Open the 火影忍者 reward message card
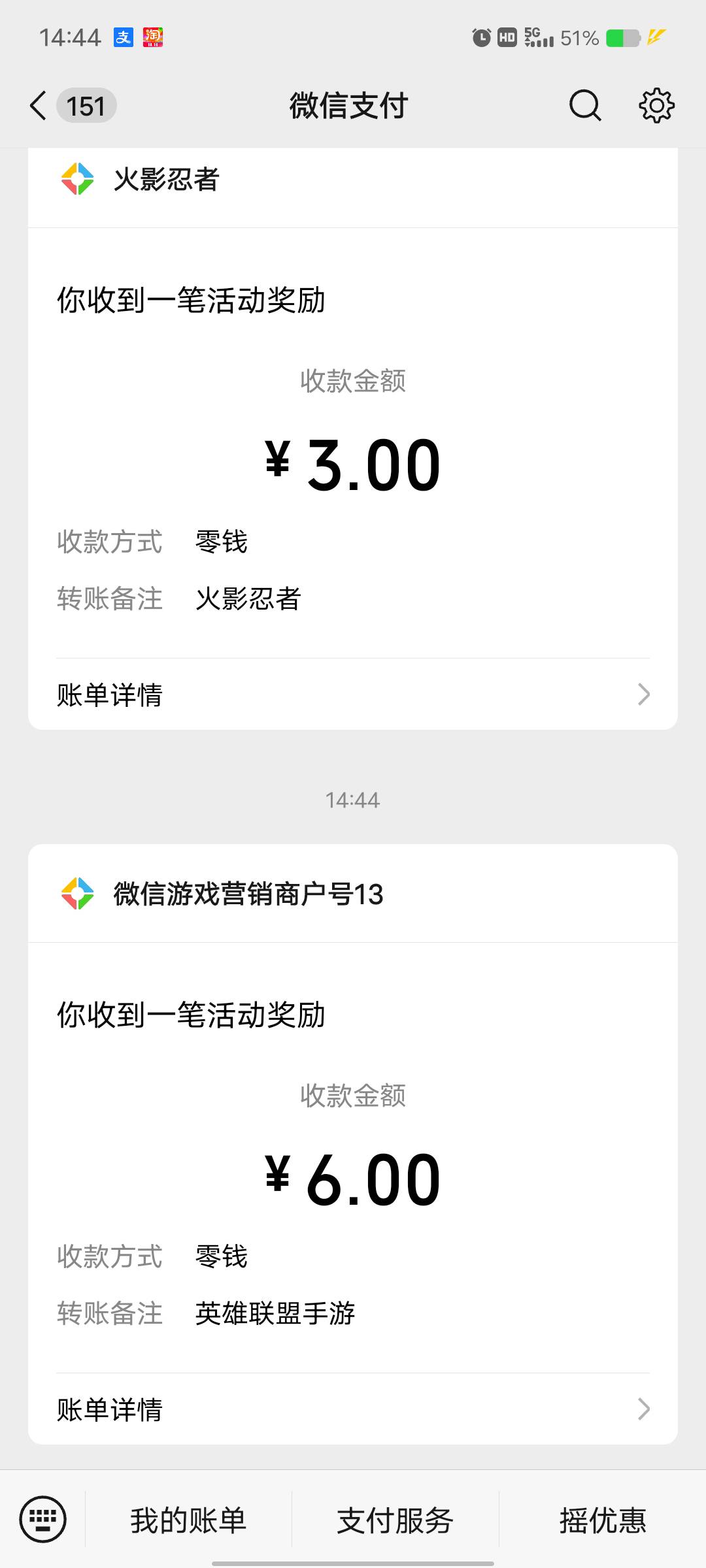The height and width of the screenshot is (1568, 706). [x=353, y=438]
